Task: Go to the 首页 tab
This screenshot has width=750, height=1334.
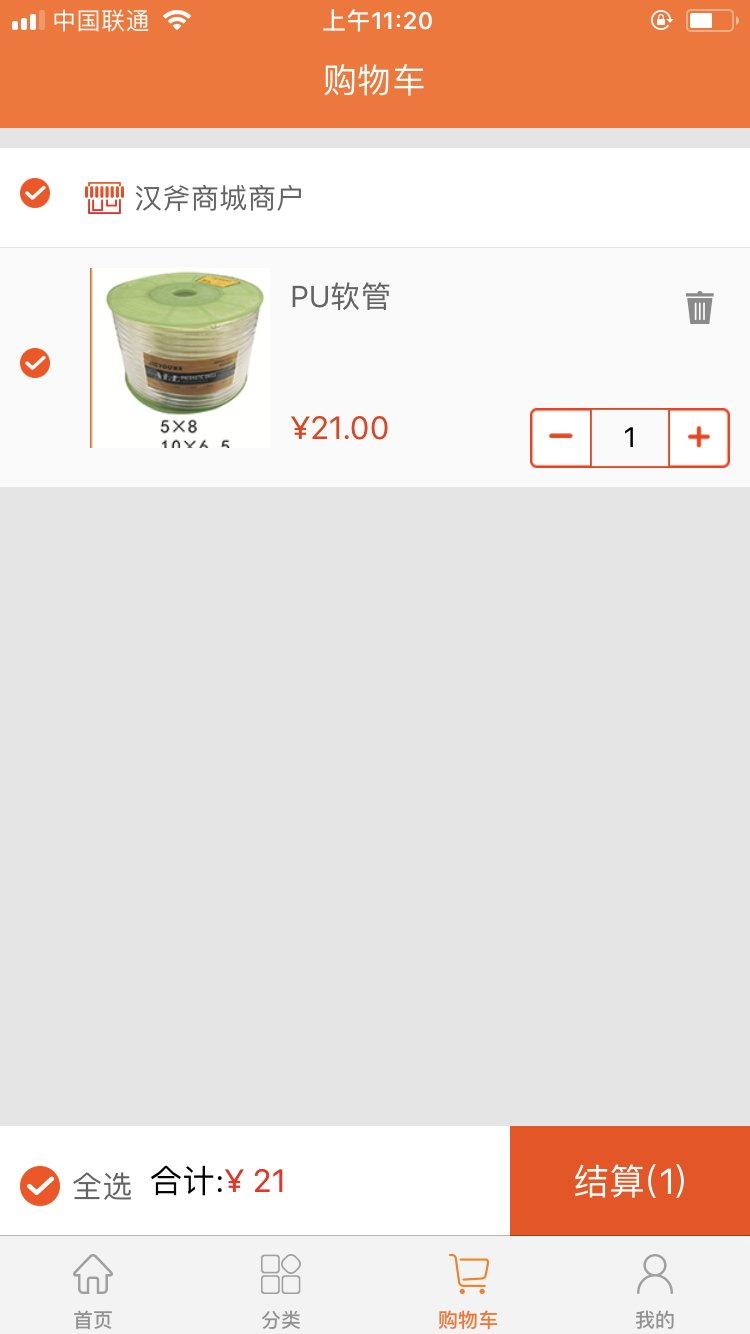Action: pos(93,1290)
